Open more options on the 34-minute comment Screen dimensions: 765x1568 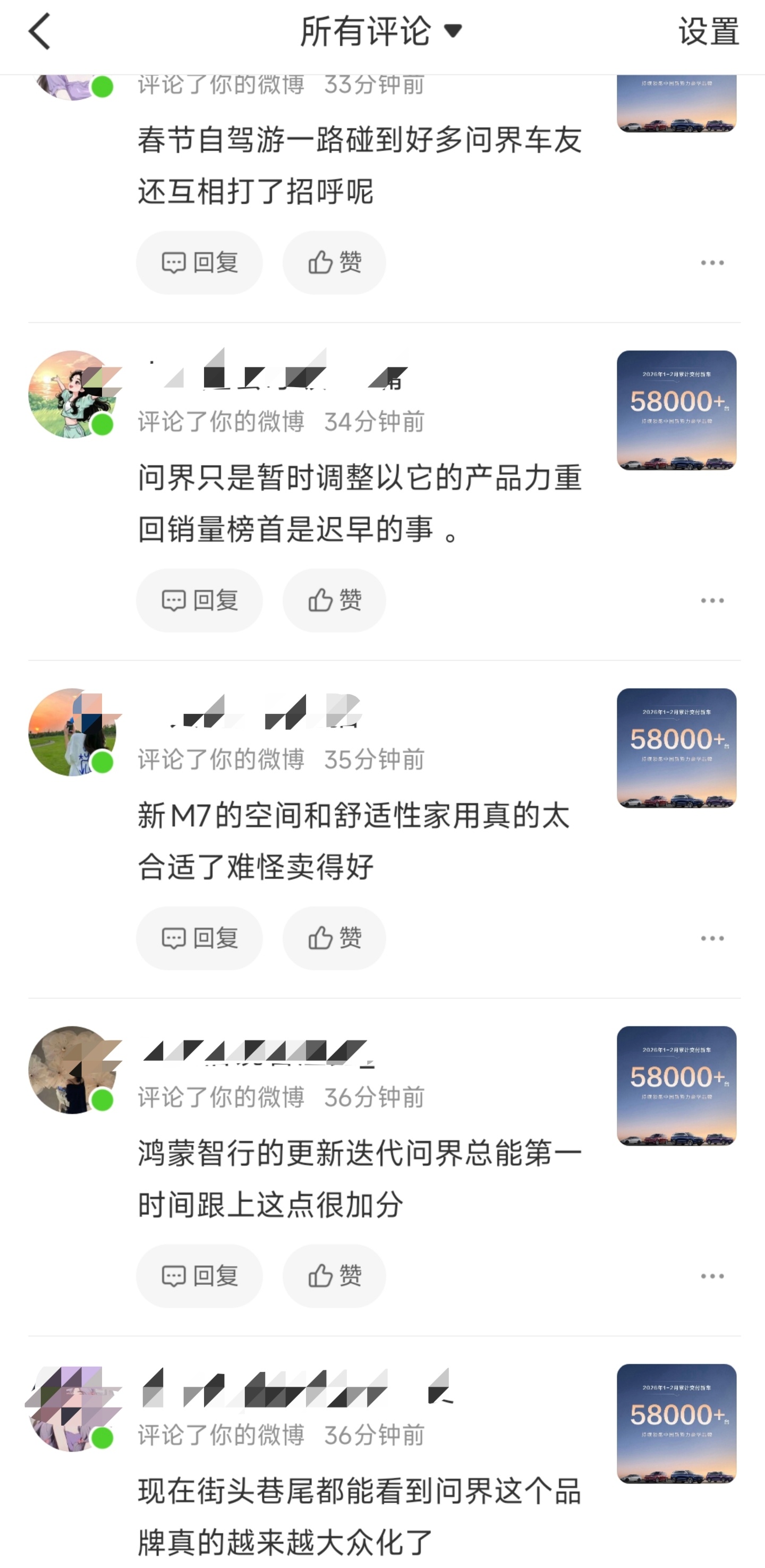(711, 600)
